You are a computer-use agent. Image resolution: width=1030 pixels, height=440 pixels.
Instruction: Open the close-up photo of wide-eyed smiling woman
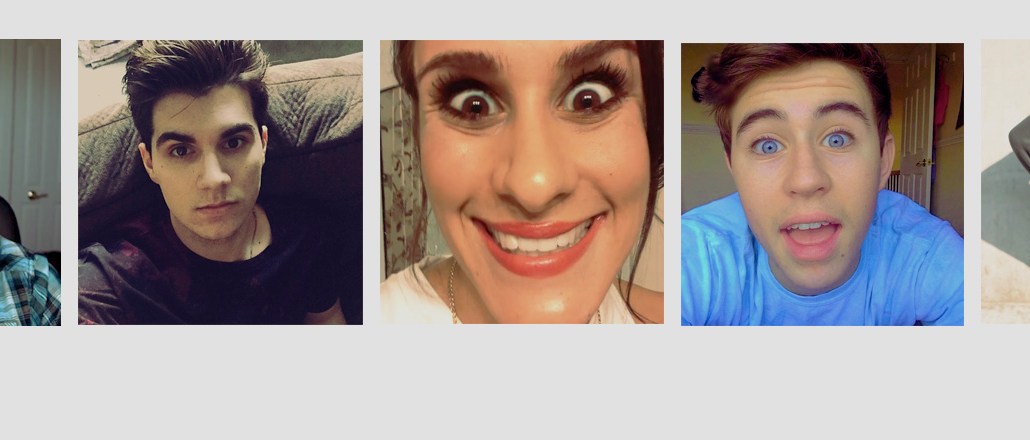click(521, 182)
